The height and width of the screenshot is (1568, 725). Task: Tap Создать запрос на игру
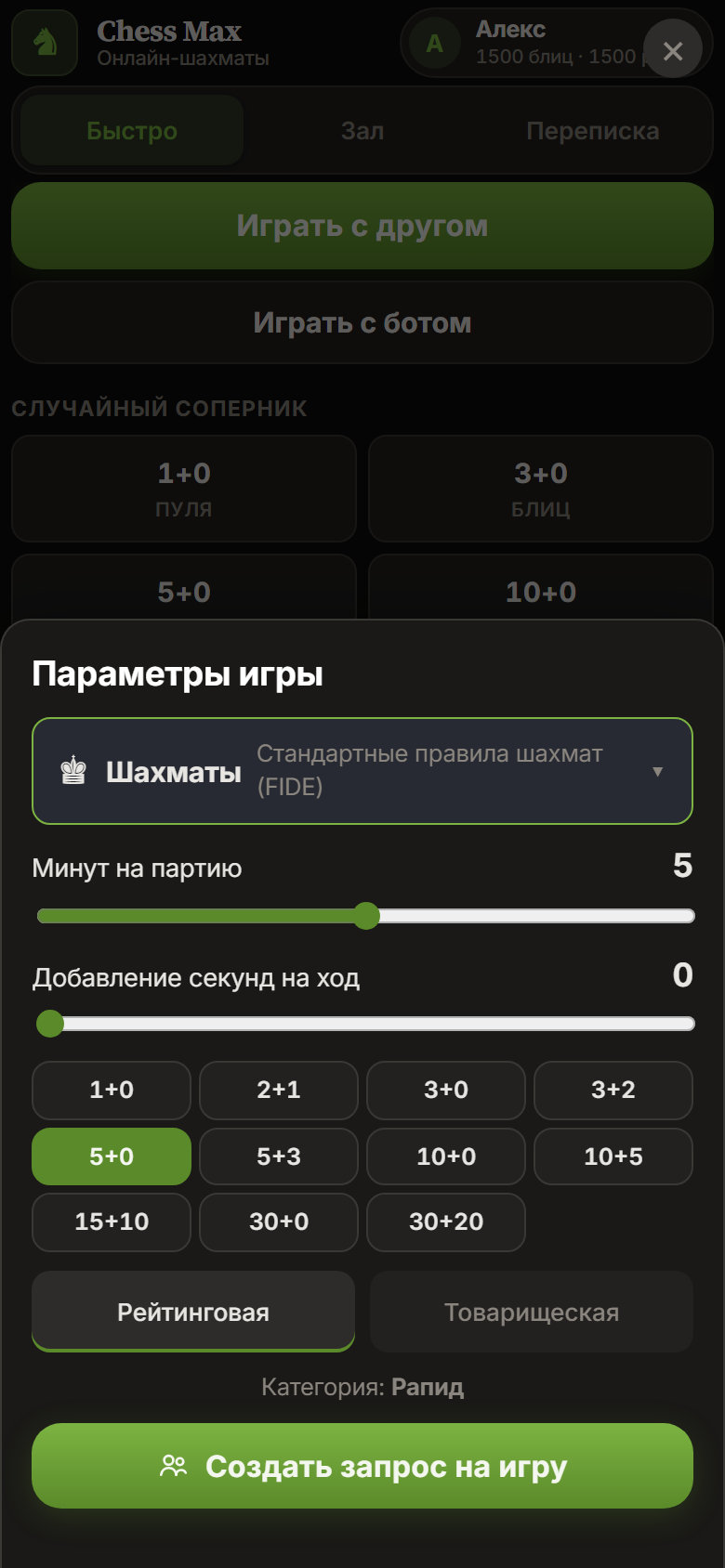(x=362, y=1466)
